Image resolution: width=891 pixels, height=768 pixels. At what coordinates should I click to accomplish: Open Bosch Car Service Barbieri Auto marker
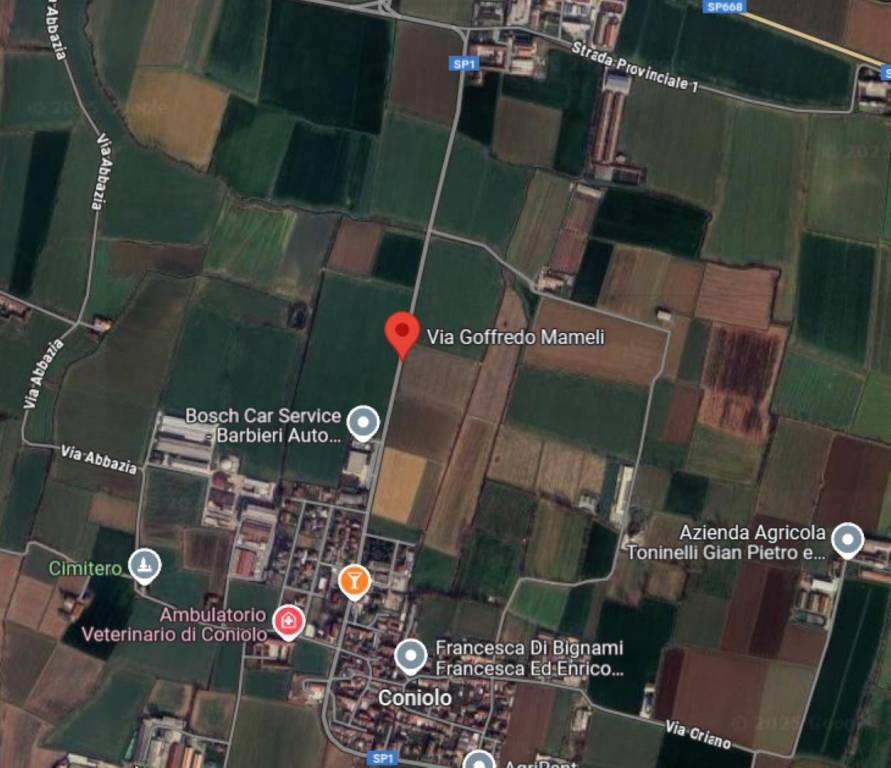363,422
